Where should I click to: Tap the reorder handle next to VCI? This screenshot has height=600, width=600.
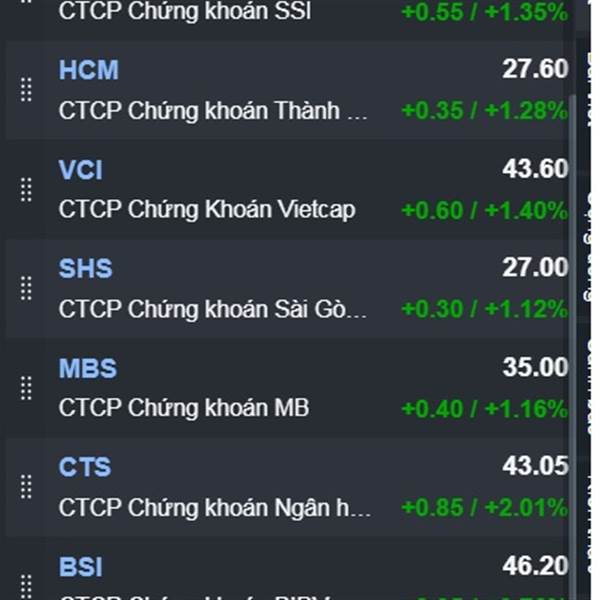[x=26, y=189]
